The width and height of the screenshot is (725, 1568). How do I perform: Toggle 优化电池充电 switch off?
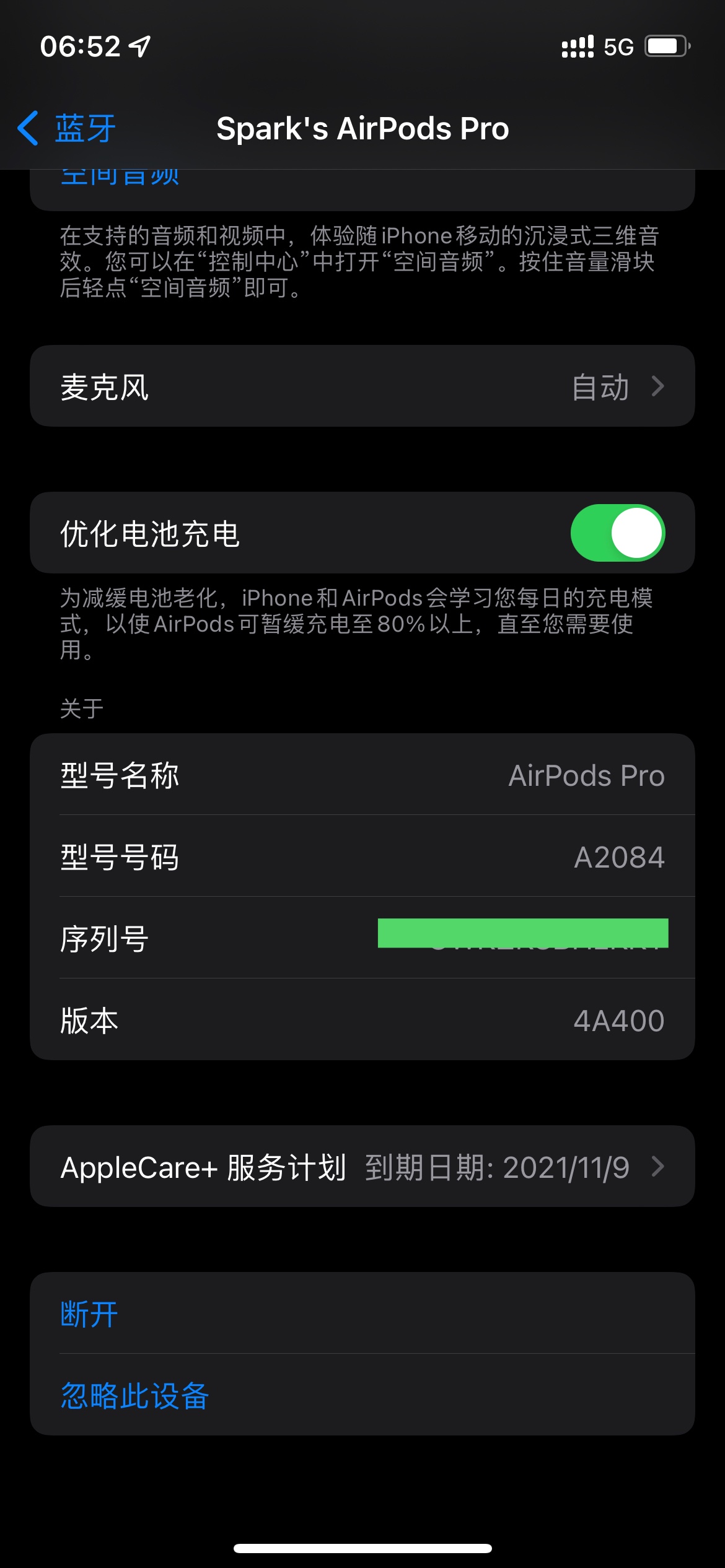617,533
